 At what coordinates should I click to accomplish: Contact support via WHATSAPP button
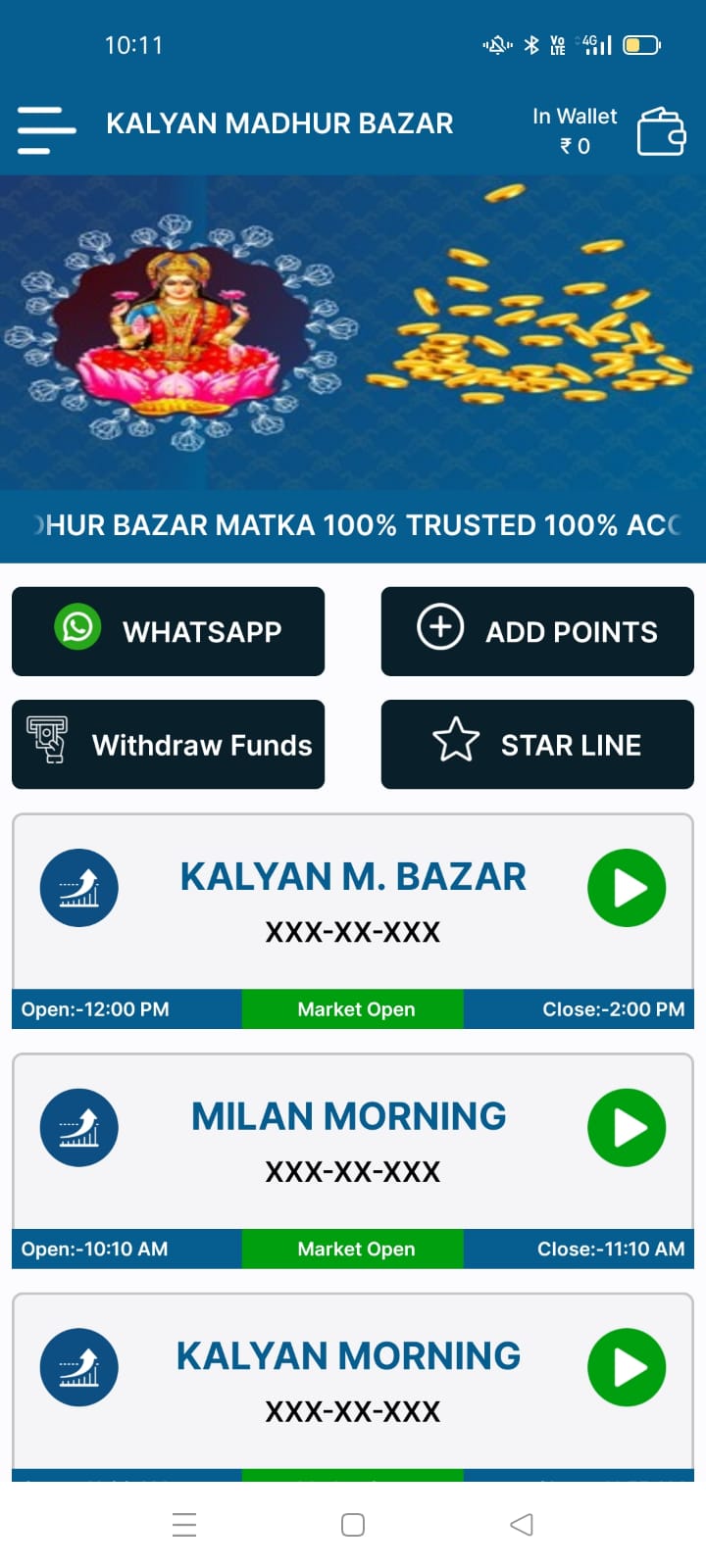point(168,631)
